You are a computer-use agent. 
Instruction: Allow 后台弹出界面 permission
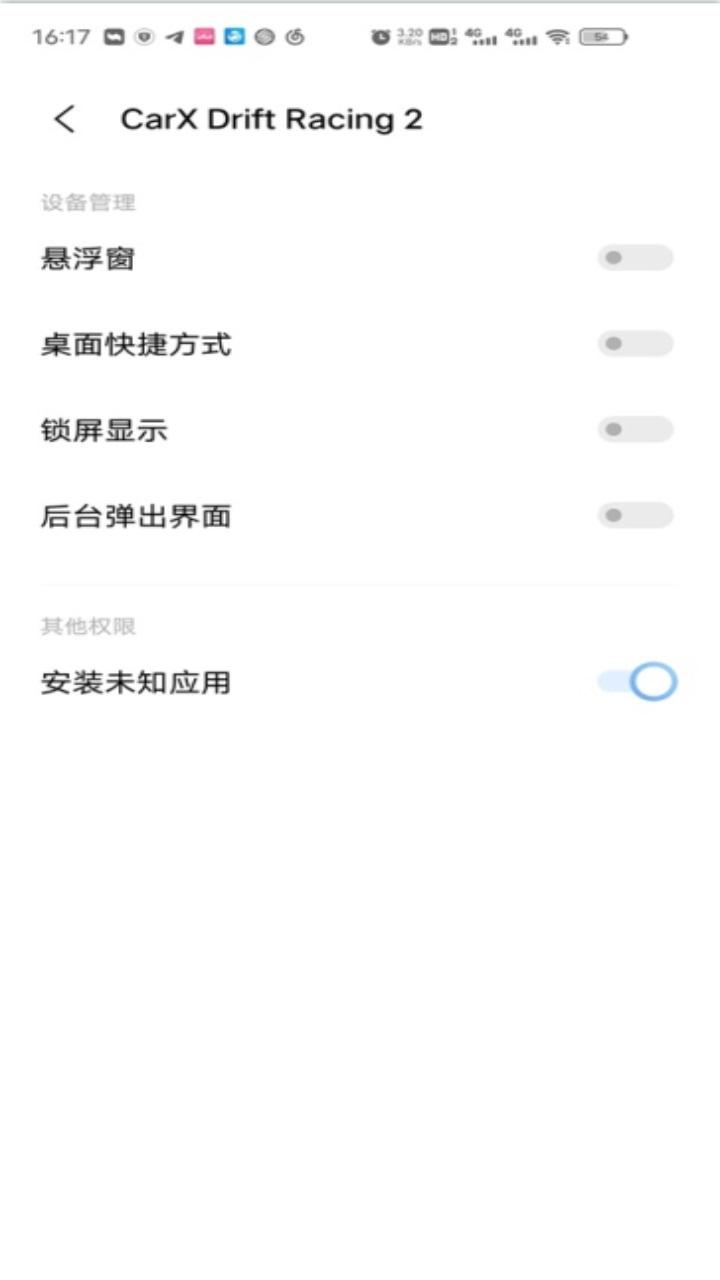[x=635, y=516]
